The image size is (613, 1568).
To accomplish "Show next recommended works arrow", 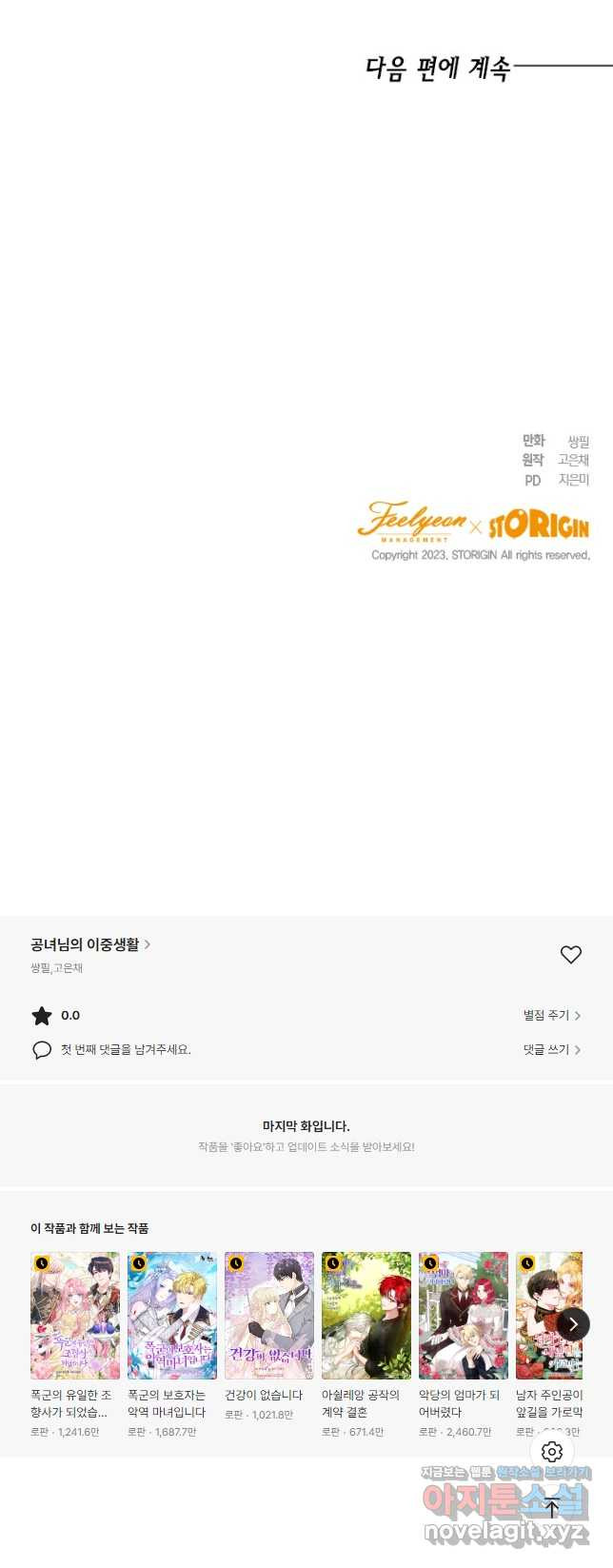I will coord(573,1324).
